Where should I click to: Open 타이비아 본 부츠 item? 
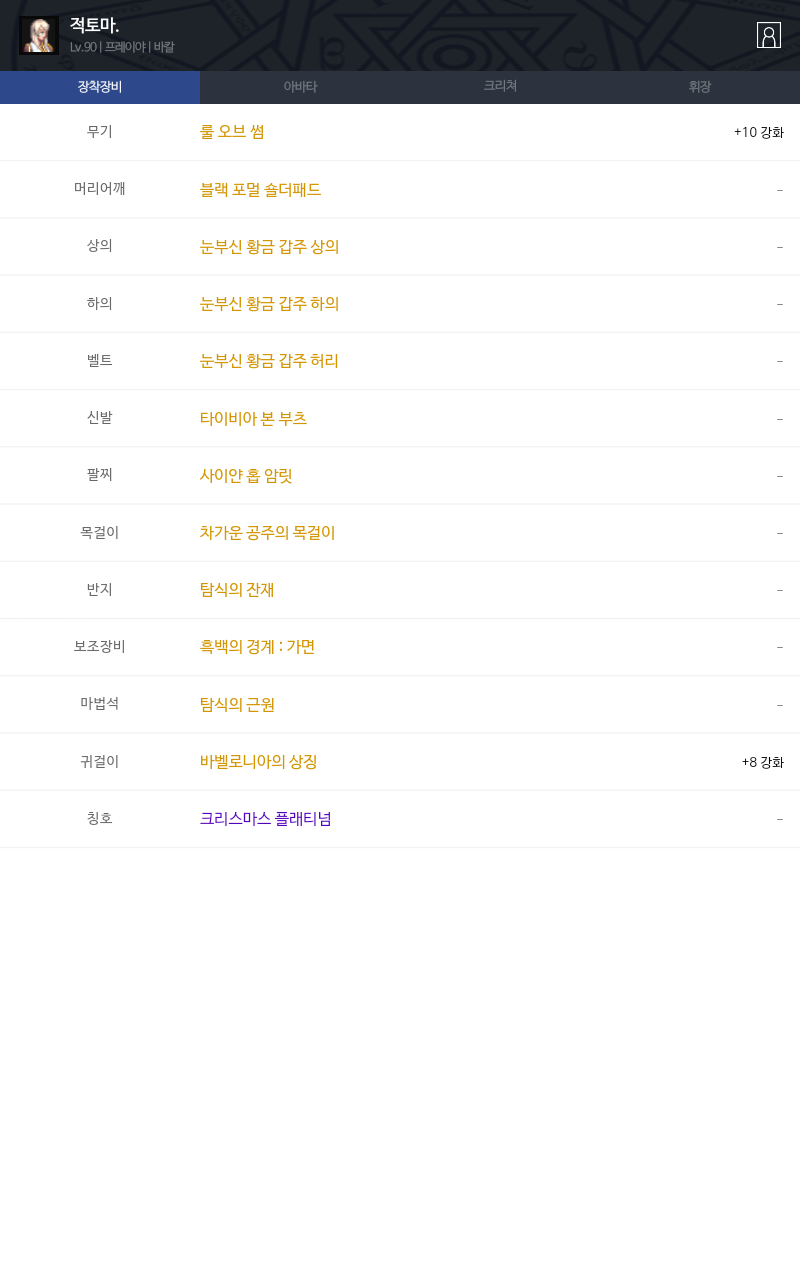253,418
